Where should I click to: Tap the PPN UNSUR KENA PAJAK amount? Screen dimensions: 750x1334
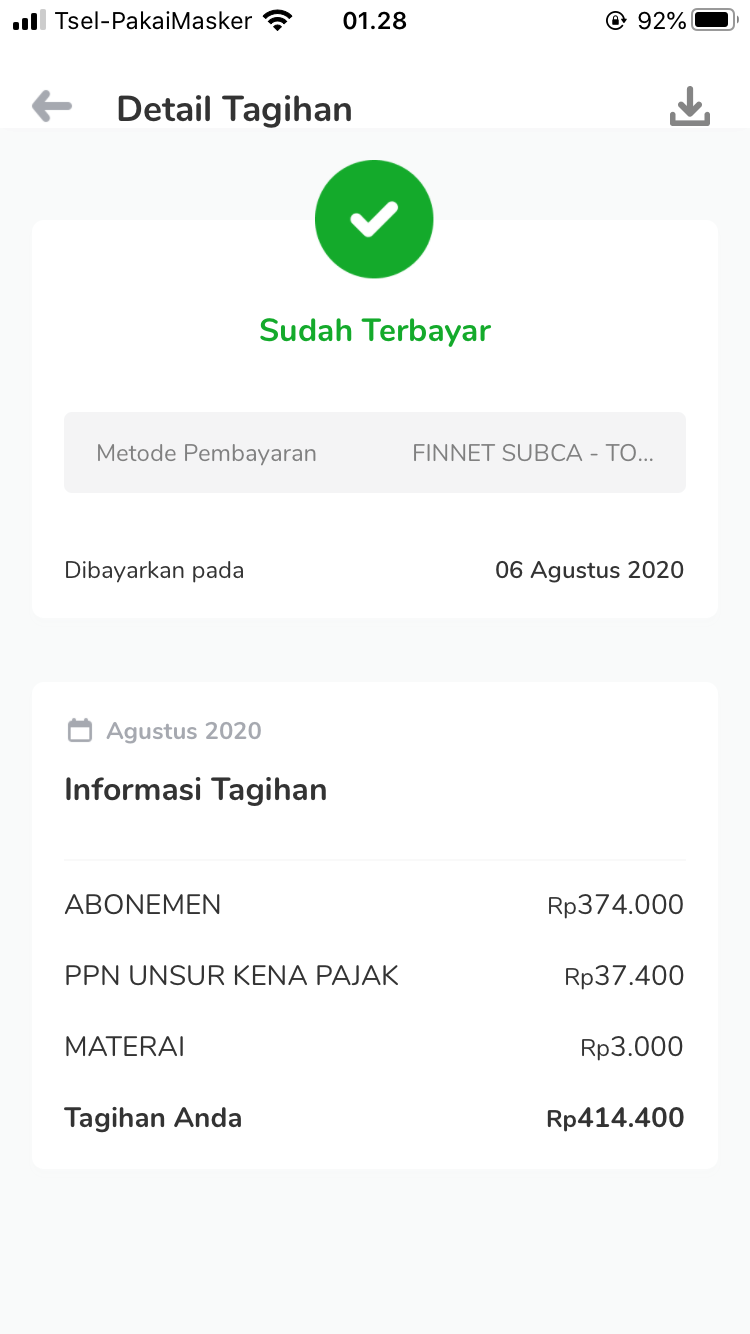(623, 975)
